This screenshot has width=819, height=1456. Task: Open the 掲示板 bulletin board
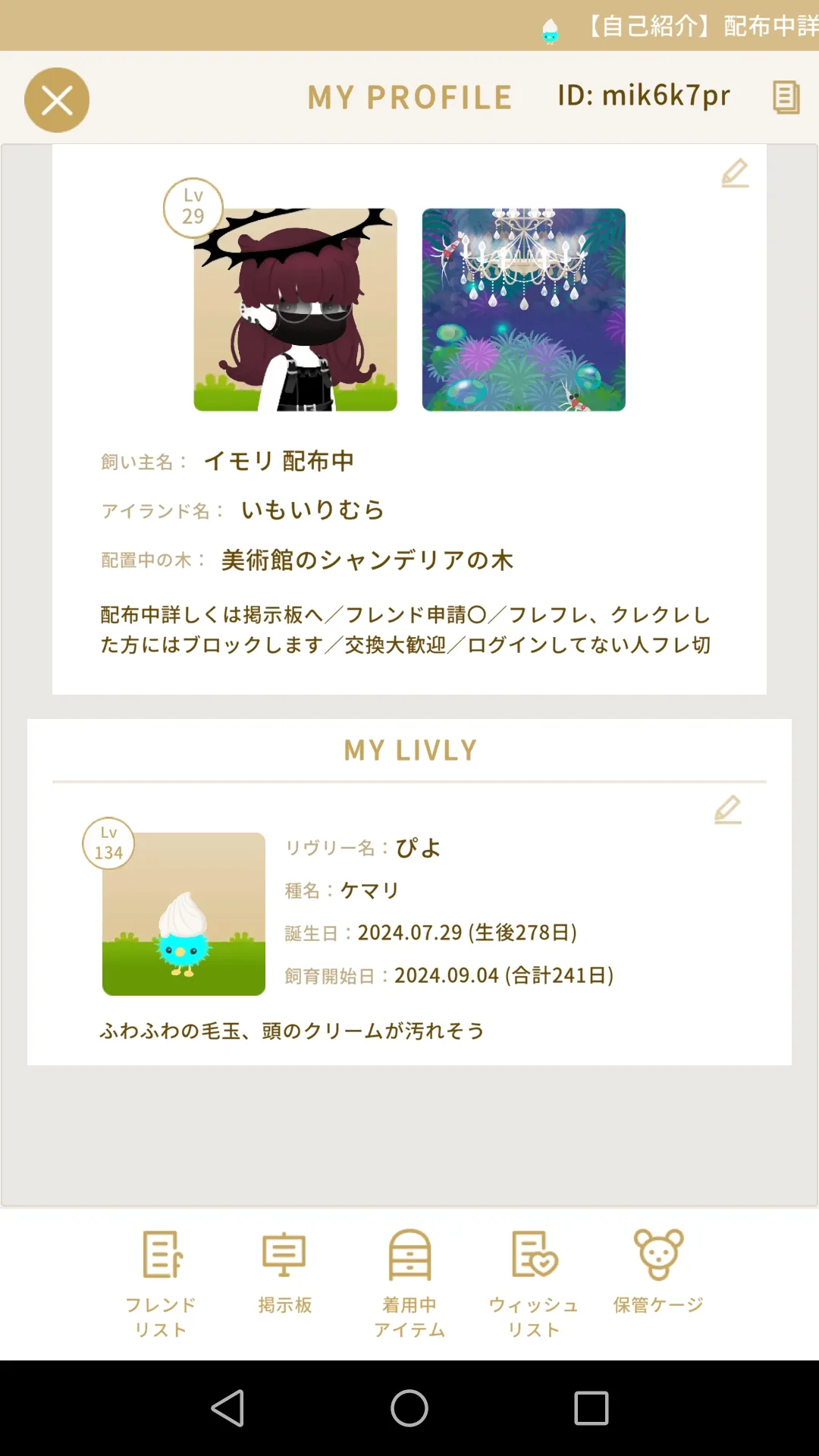pos(284,1272)
